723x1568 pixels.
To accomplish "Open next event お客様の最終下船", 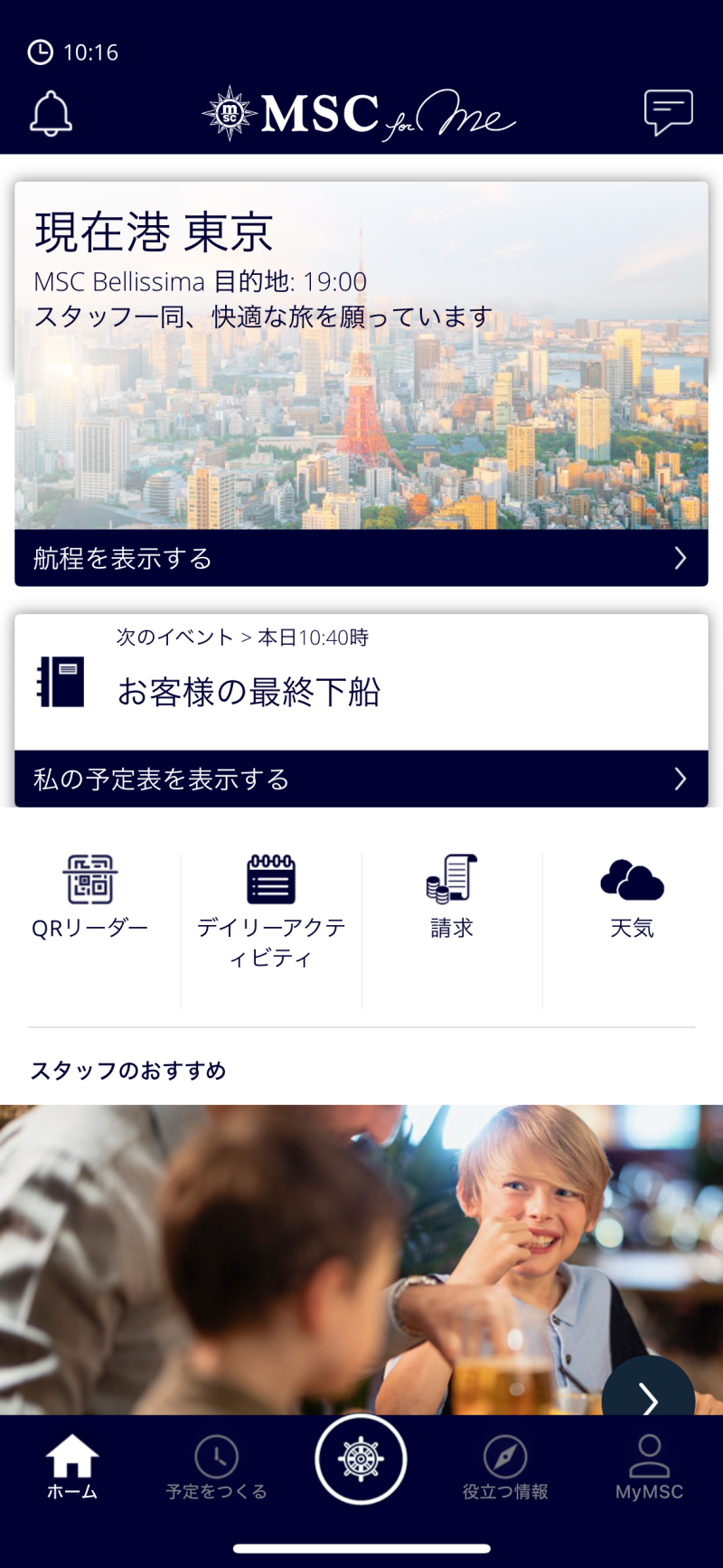I will tap(361, 684).
